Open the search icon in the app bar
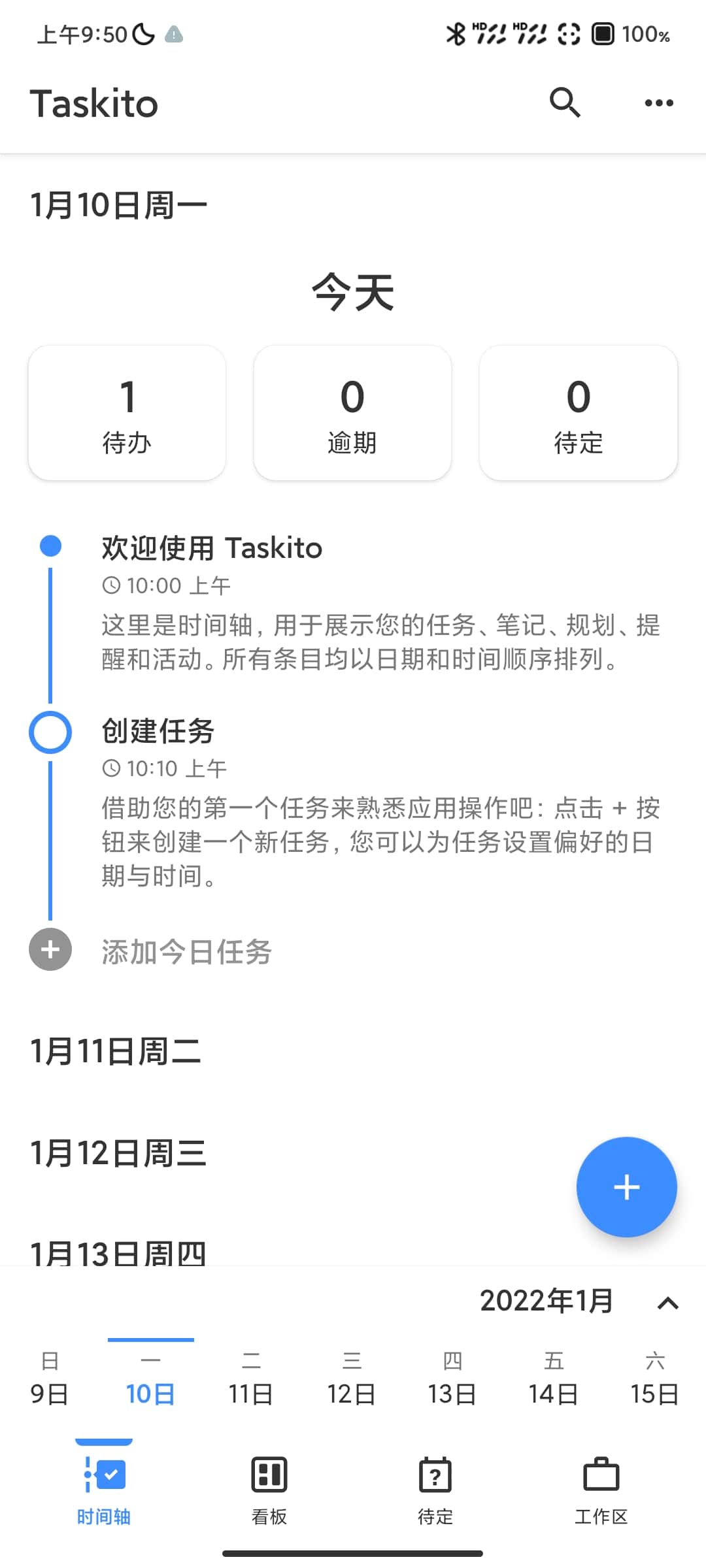The height and width of the screenshot is (1568, 706). coord(565,103)
